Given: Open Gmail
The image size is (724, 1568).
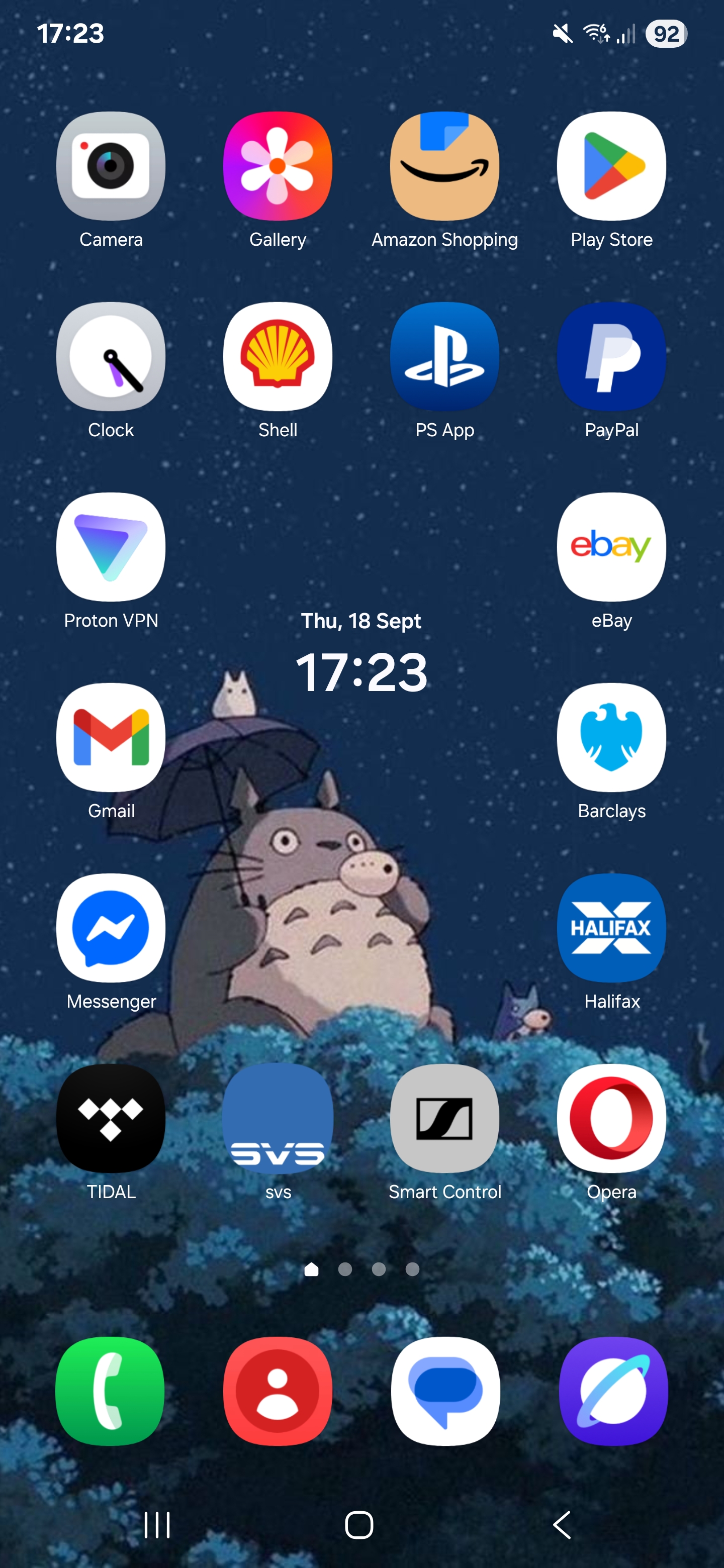Looking at the screenshot, I should 111,737.
